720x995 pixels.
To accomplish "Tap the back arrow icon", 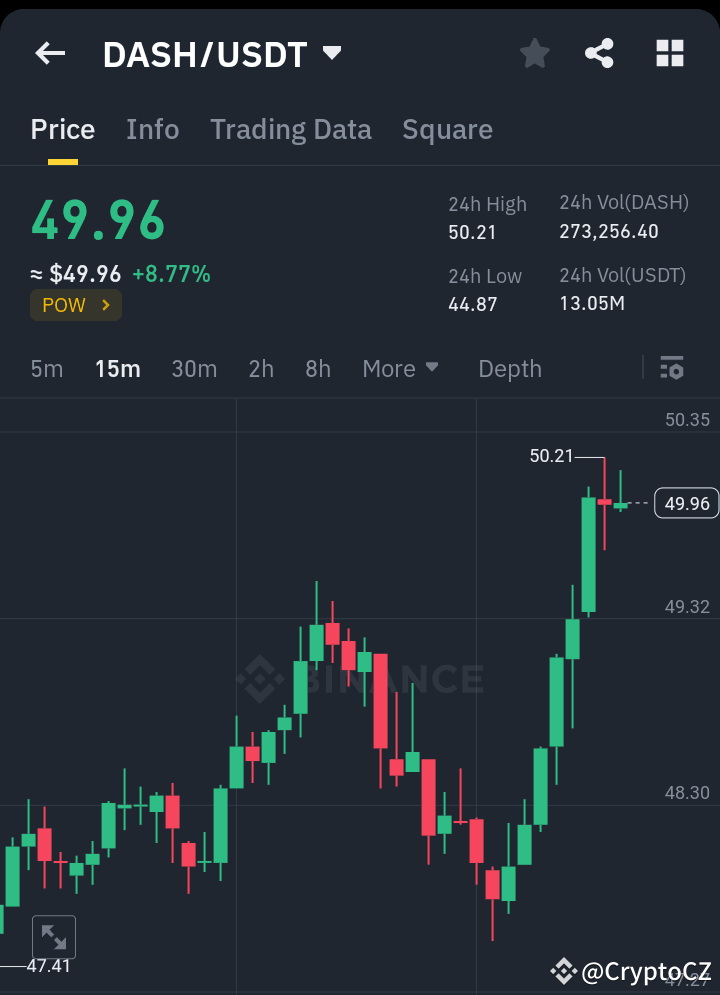I will [x=50, y=53].
